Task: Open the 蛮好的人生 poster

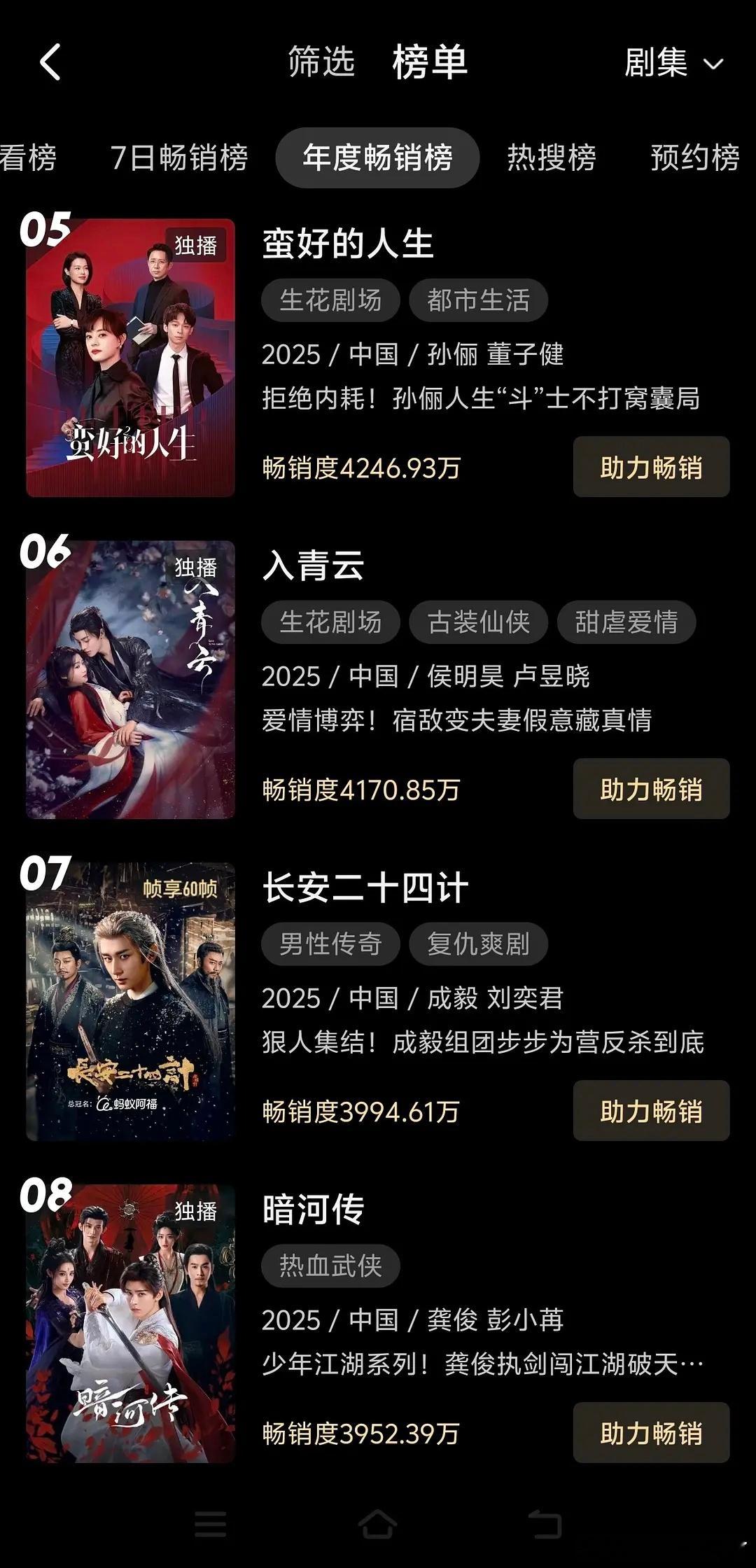Action: click(130, 358)
